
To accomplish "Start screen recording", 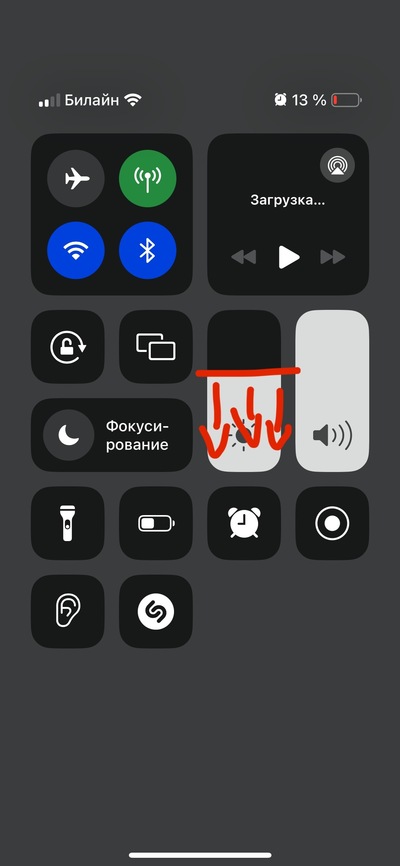I will tap(332, 523).
